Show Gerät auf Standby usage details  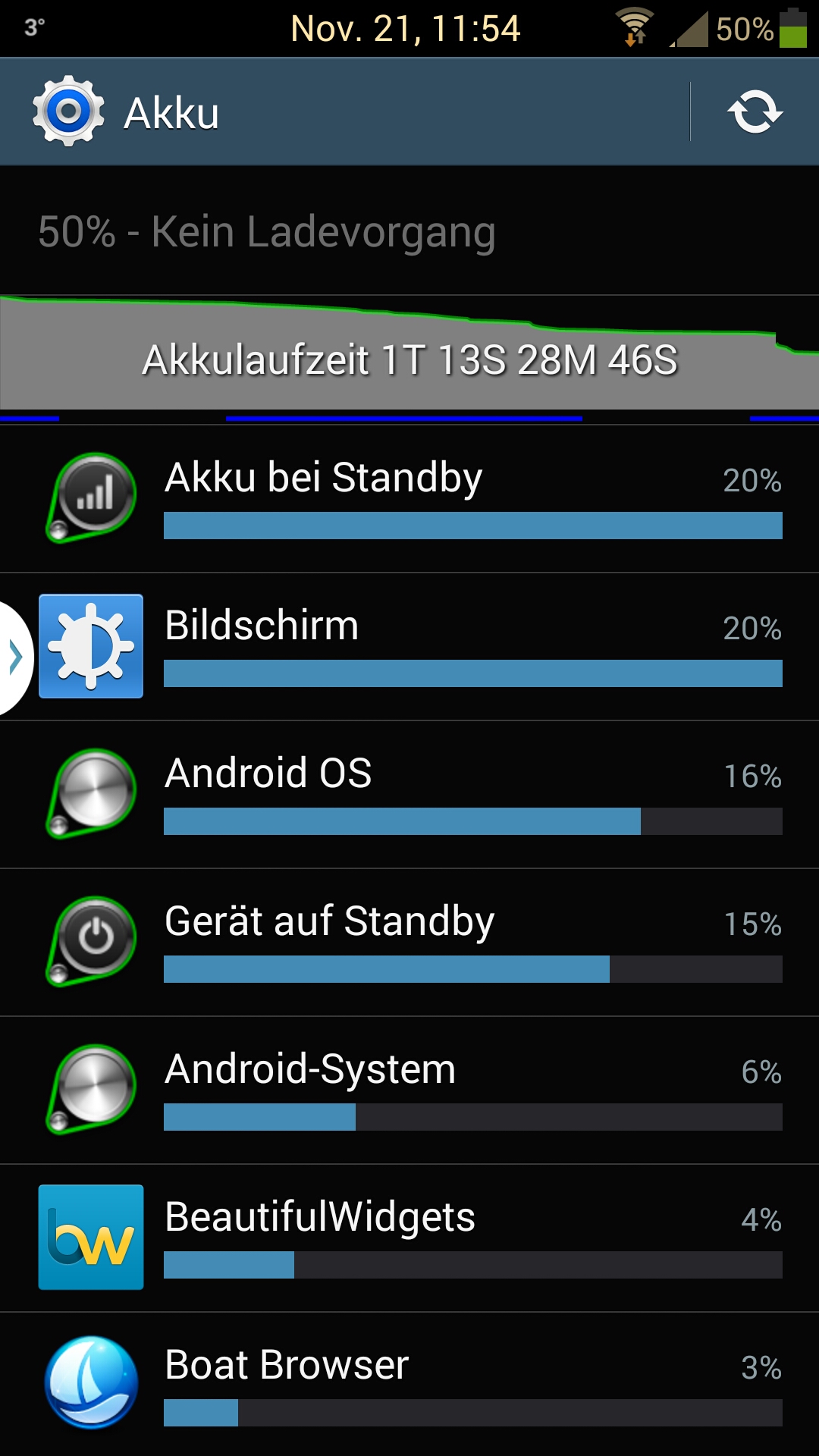pos(409,943)
